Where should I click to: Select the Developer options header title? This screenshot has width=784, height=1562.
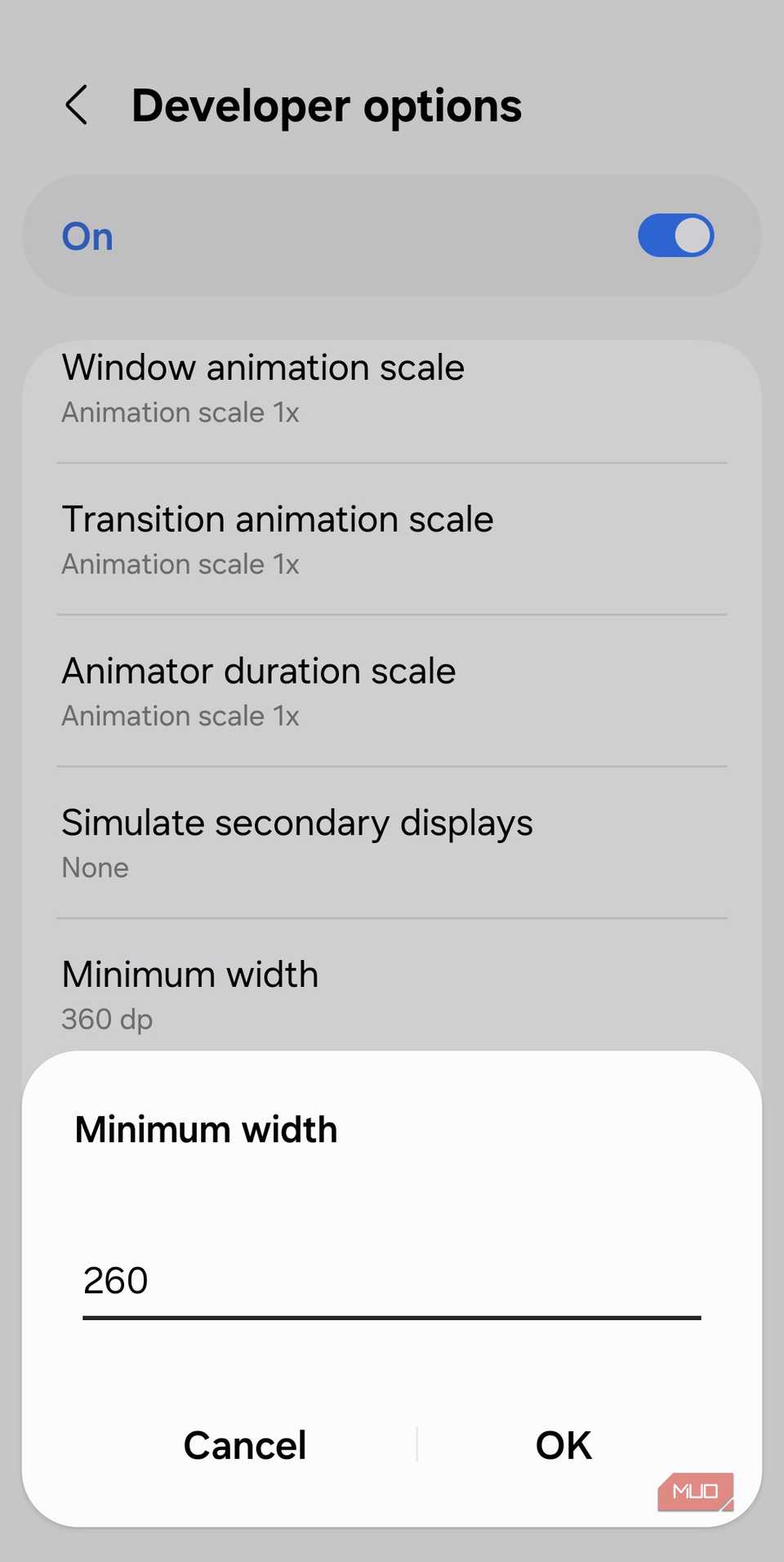point(327,105)
